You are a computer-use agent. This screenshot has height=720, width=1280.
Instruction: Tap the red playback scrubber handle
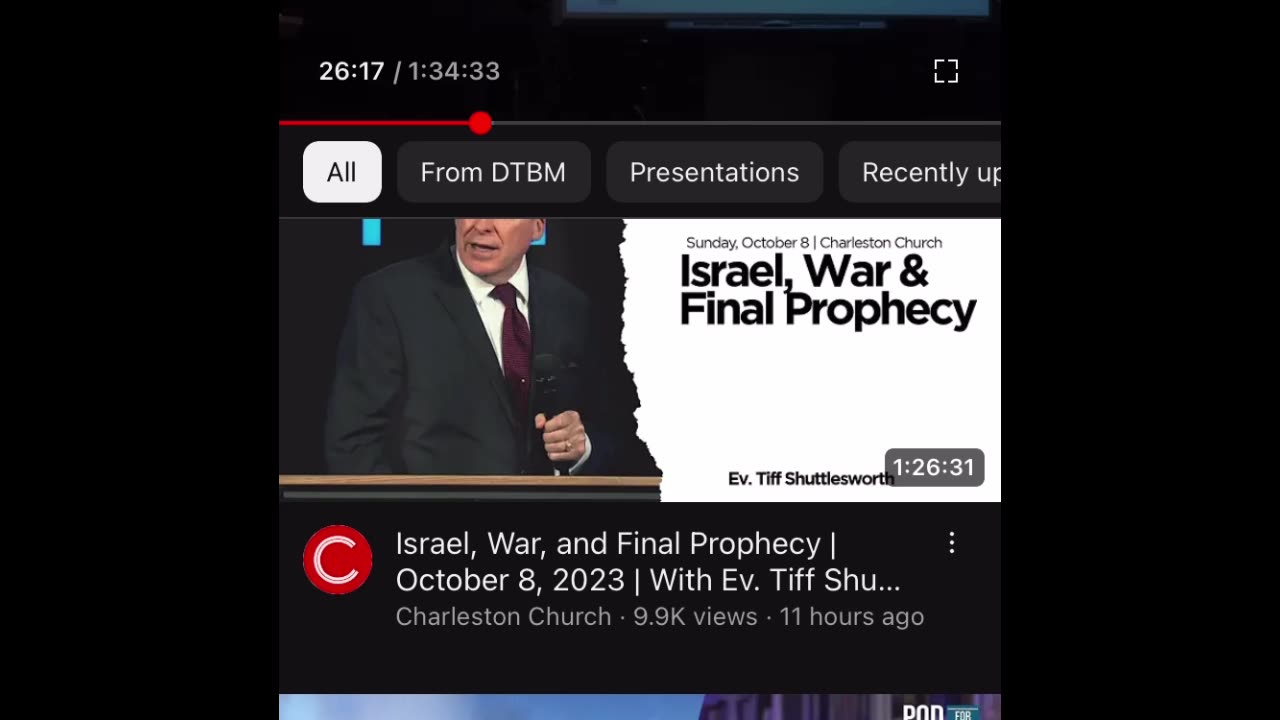(480, 123)
